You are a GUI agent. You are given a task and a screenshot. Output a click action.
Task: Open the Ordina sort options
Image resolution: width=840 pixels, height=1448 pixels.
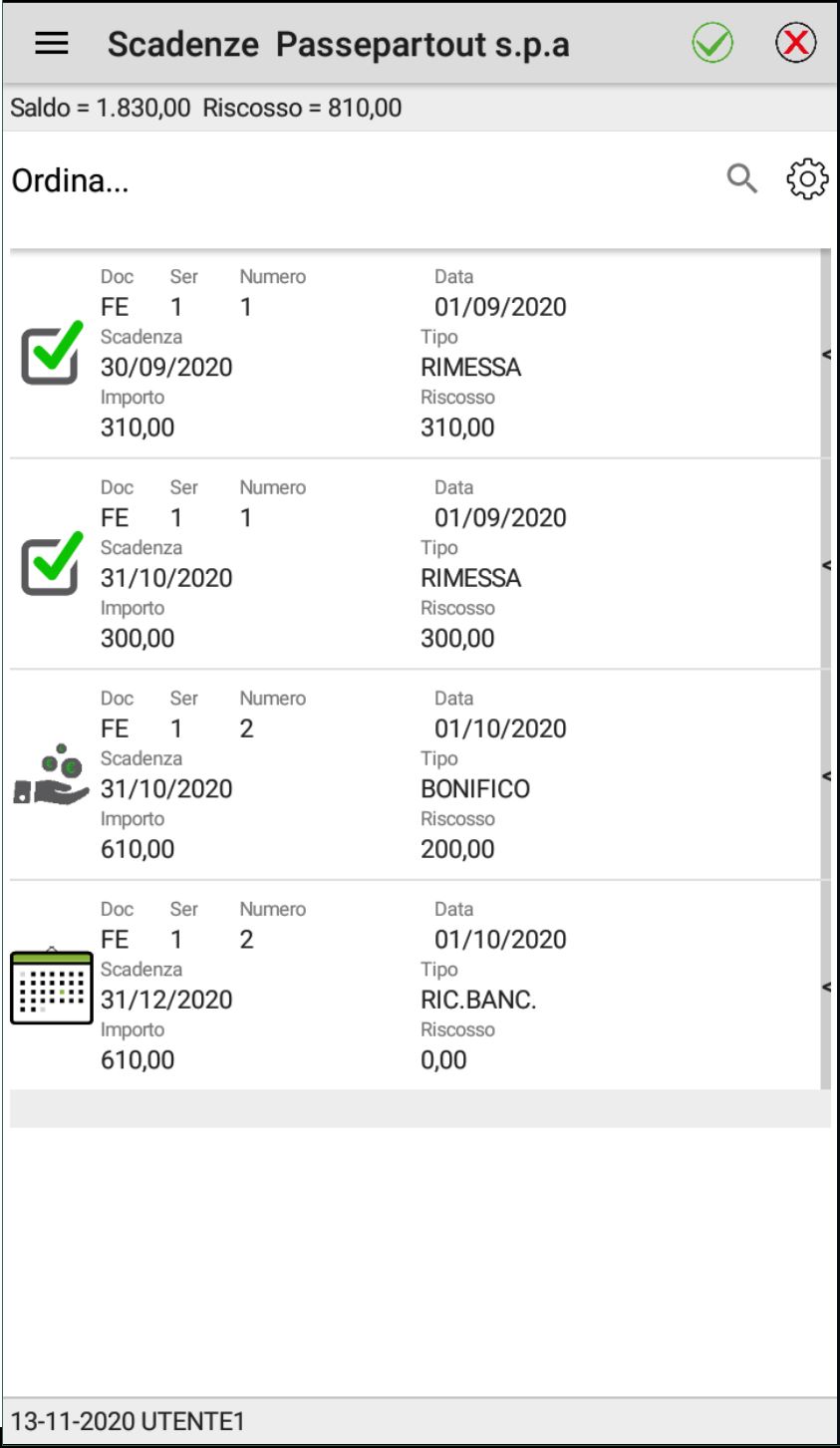click(x=70, y=181)
